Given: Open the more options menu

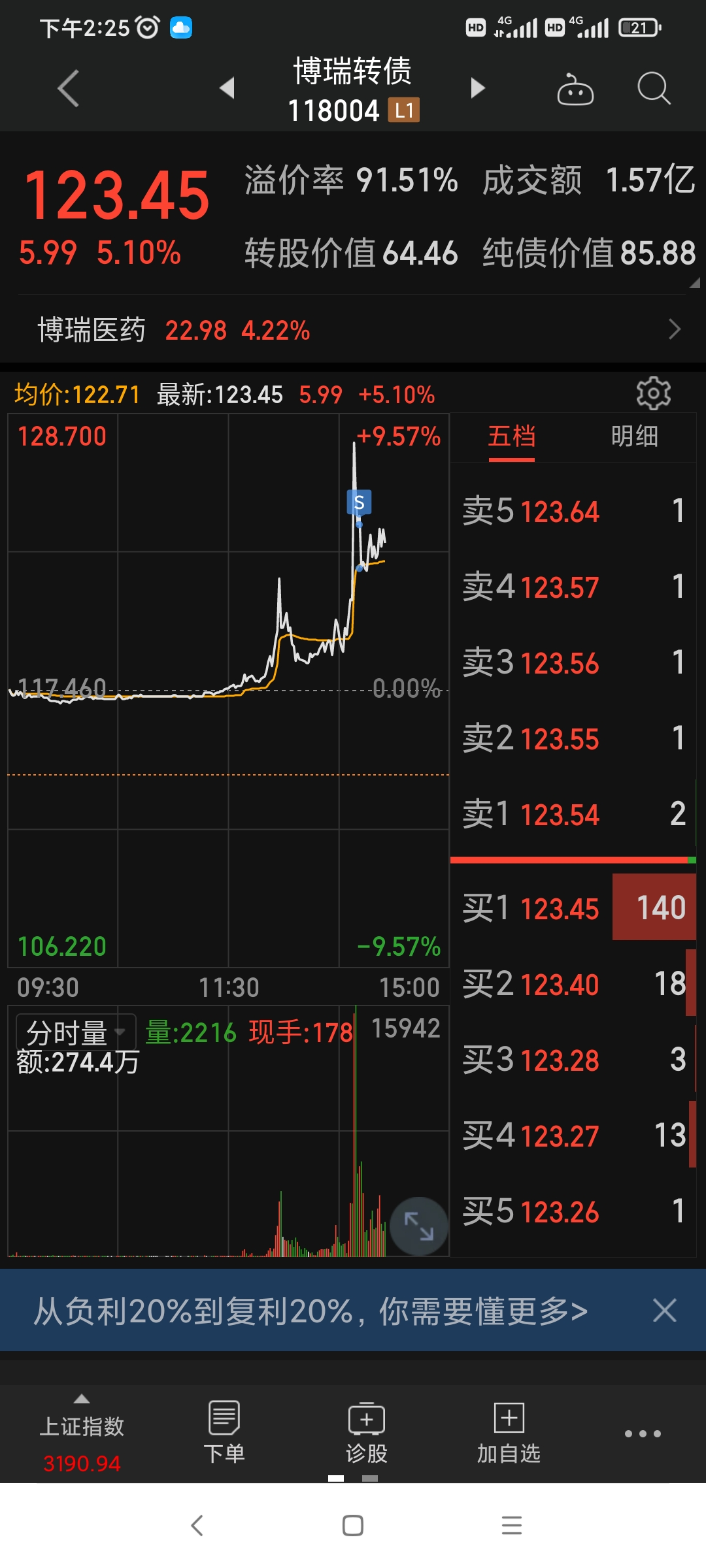Looking at the screenshot, I should (x=642, y=1433).
